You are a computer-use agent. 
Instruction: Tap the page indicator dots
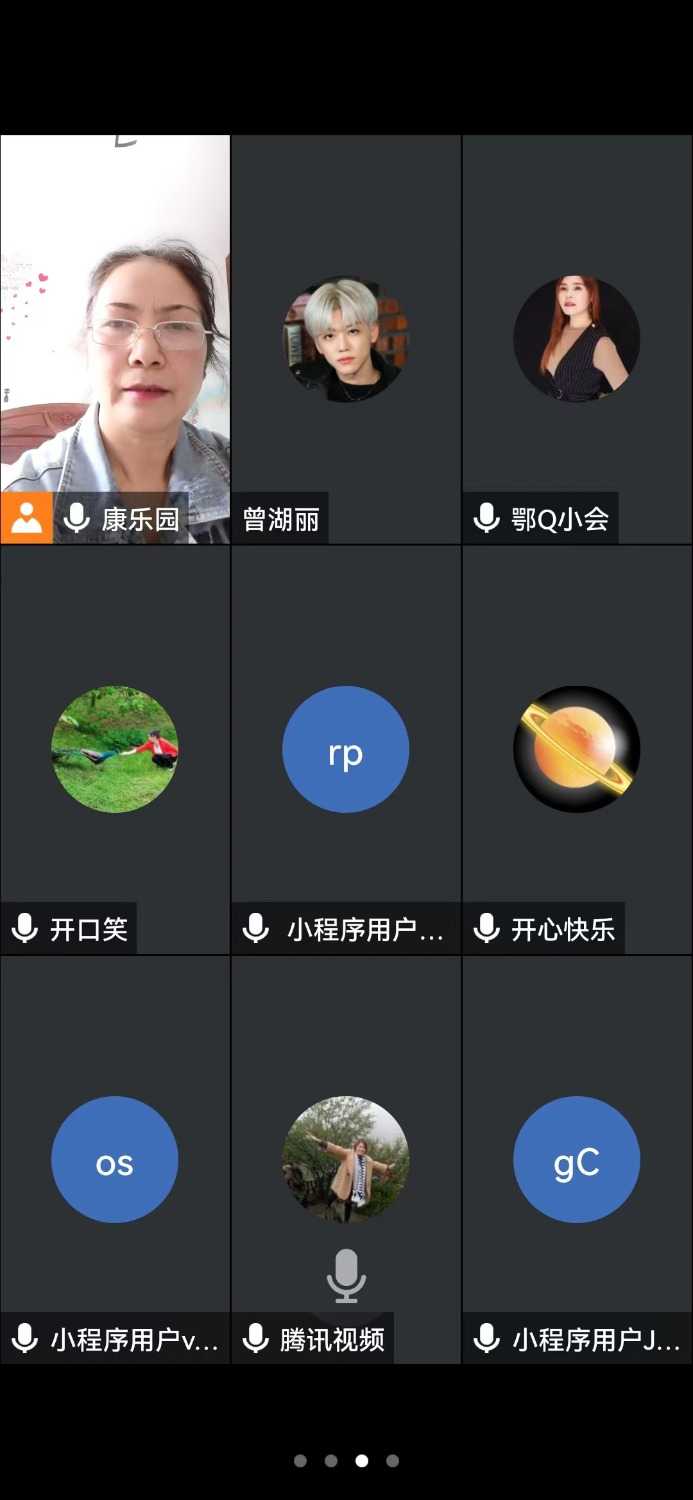click(x=346, y=1461)
